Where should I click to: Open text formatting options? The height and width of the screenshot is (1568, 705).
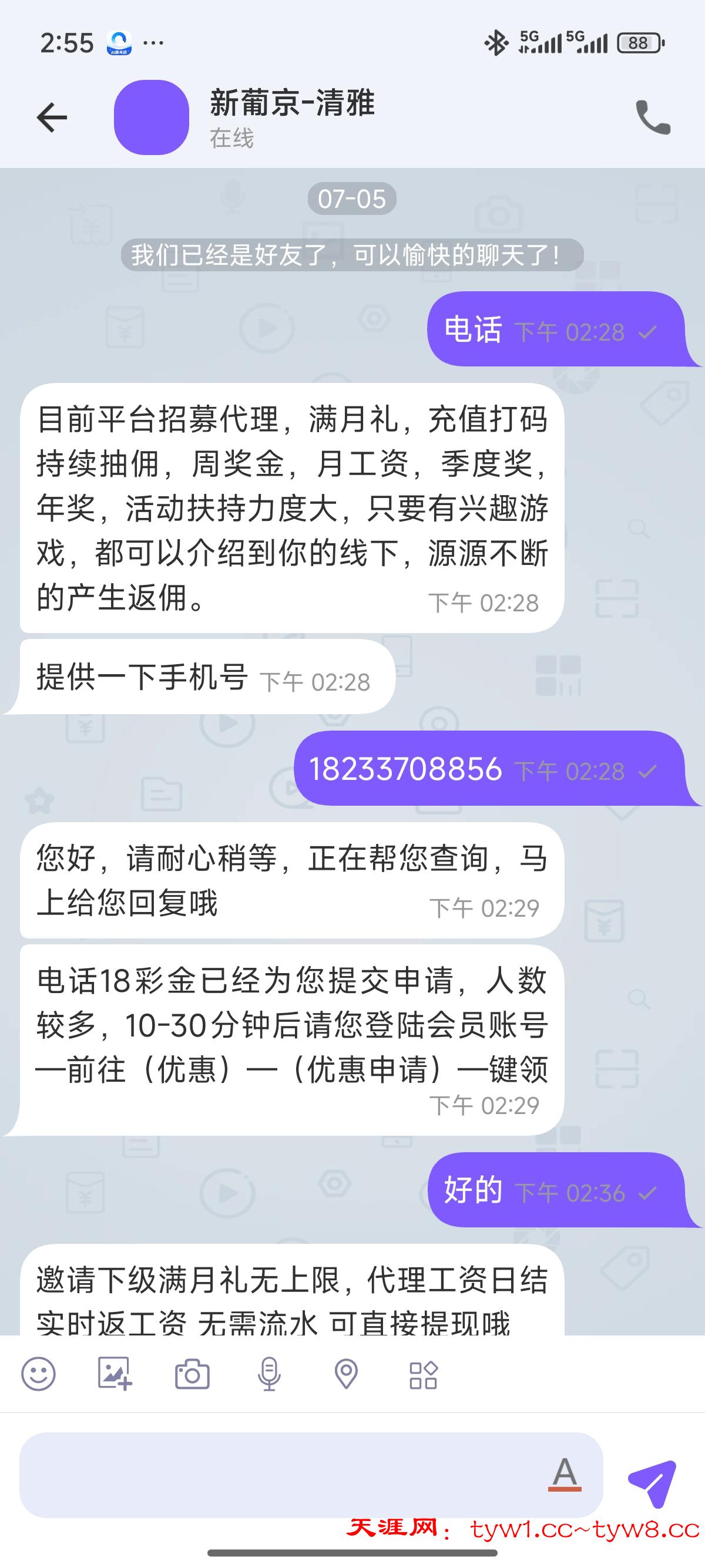(565, 1474)
